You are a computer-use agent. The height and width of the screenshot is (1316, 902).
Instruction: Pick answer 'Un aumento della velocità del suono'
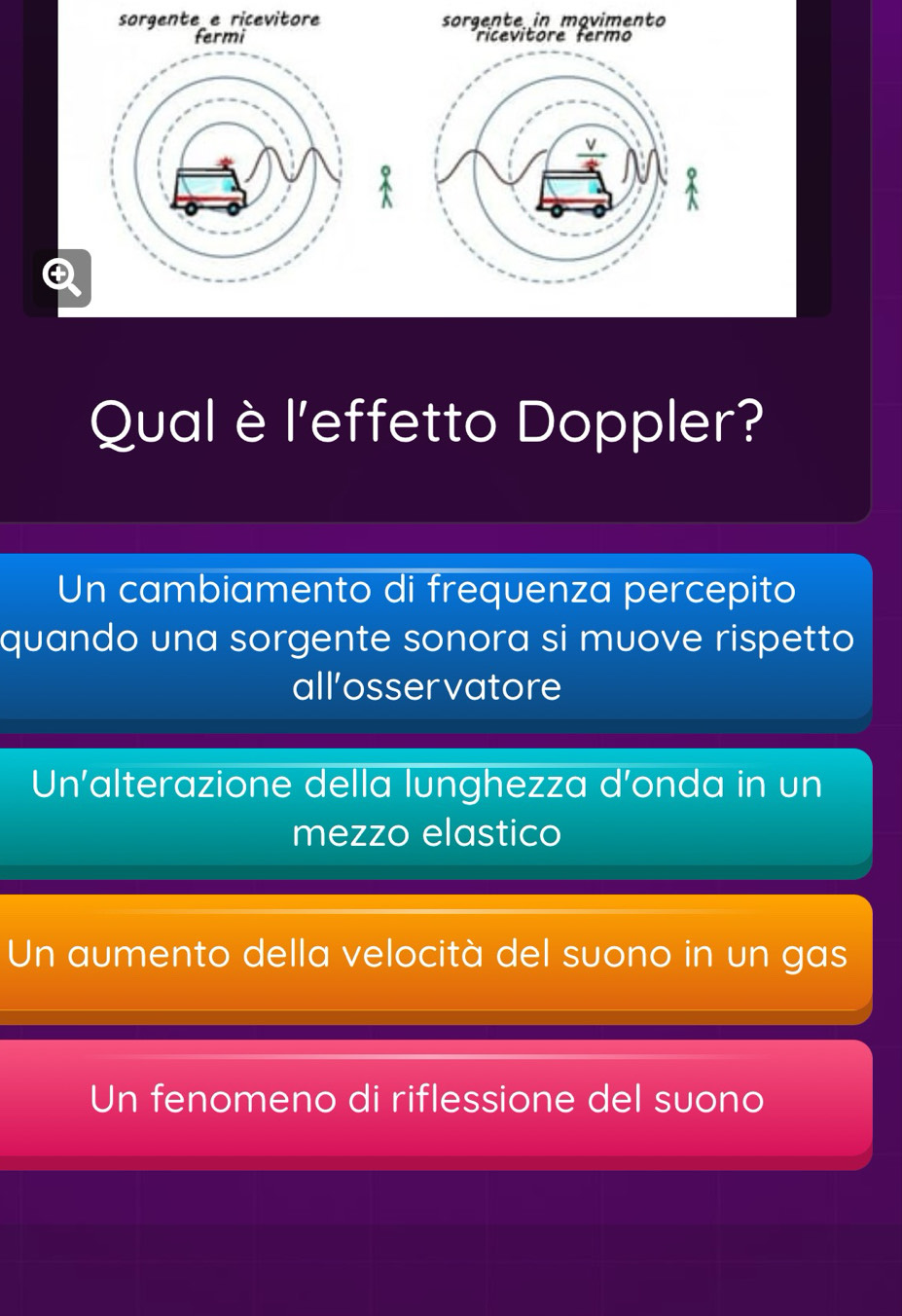coord(428,954)
